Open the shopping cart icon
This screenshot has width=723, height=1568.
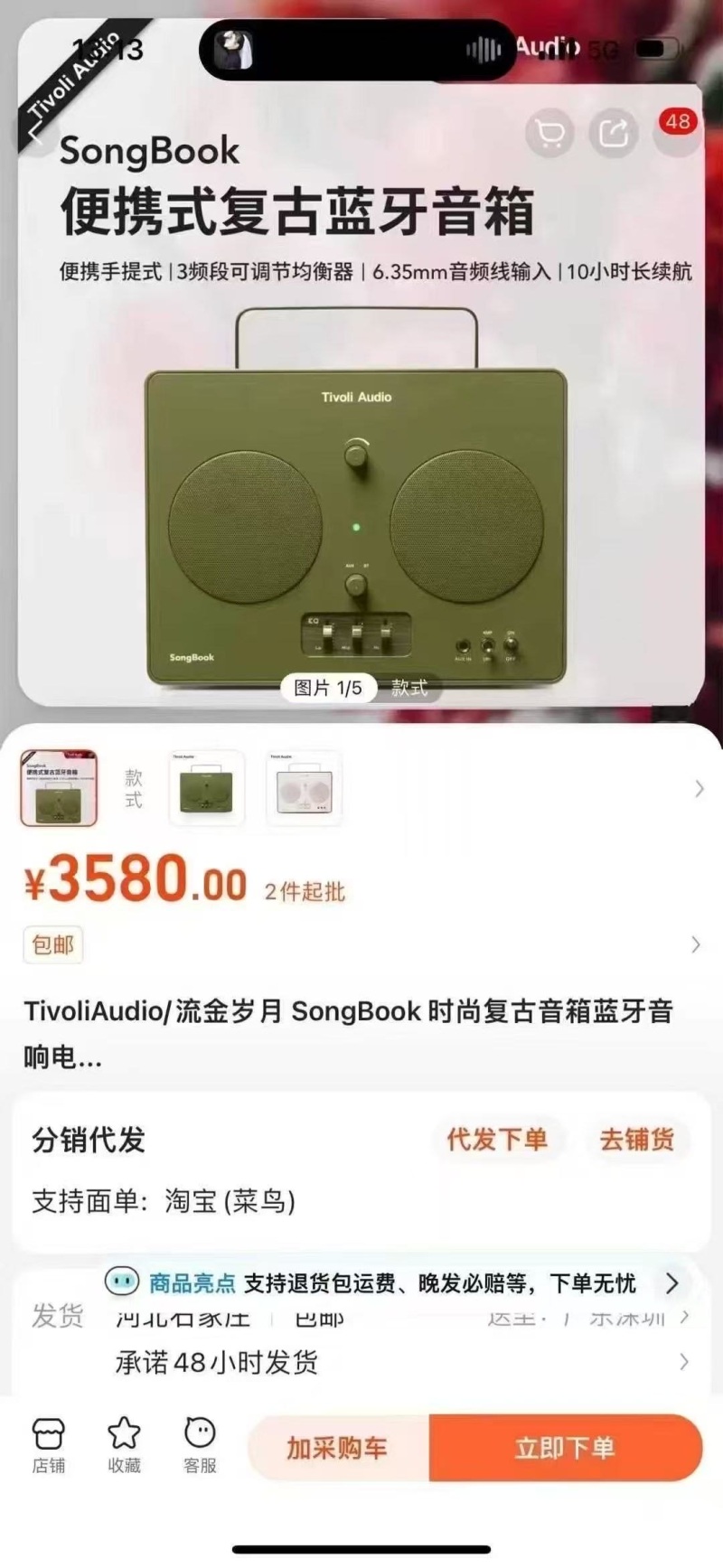click(x=549, y=134)
